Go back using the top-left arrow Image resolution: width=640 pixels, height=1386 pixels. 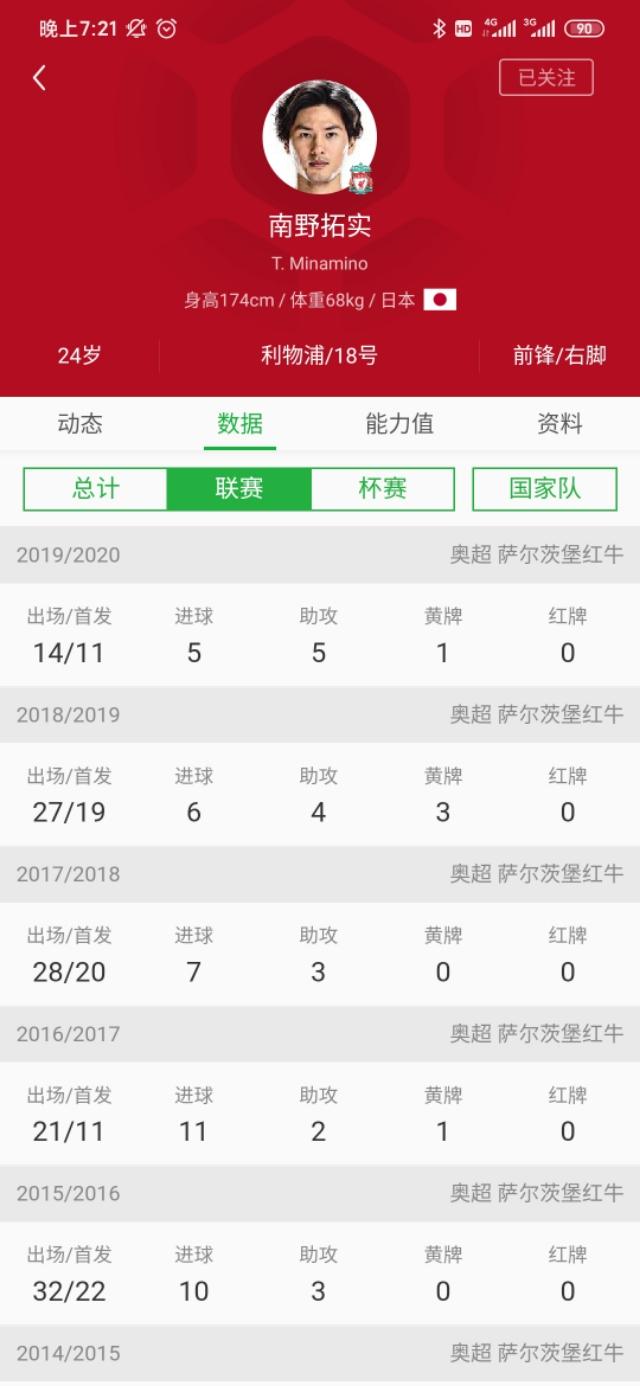[x=39, y=78]
